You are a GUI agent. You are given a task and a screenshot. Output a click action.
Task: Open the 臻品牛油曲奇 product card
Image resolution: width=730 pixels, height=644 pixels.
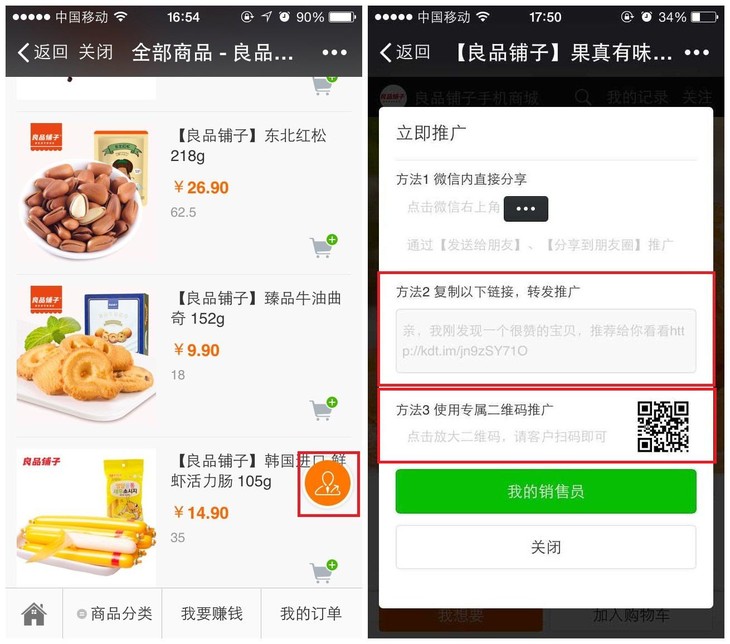tap(180, 352)
